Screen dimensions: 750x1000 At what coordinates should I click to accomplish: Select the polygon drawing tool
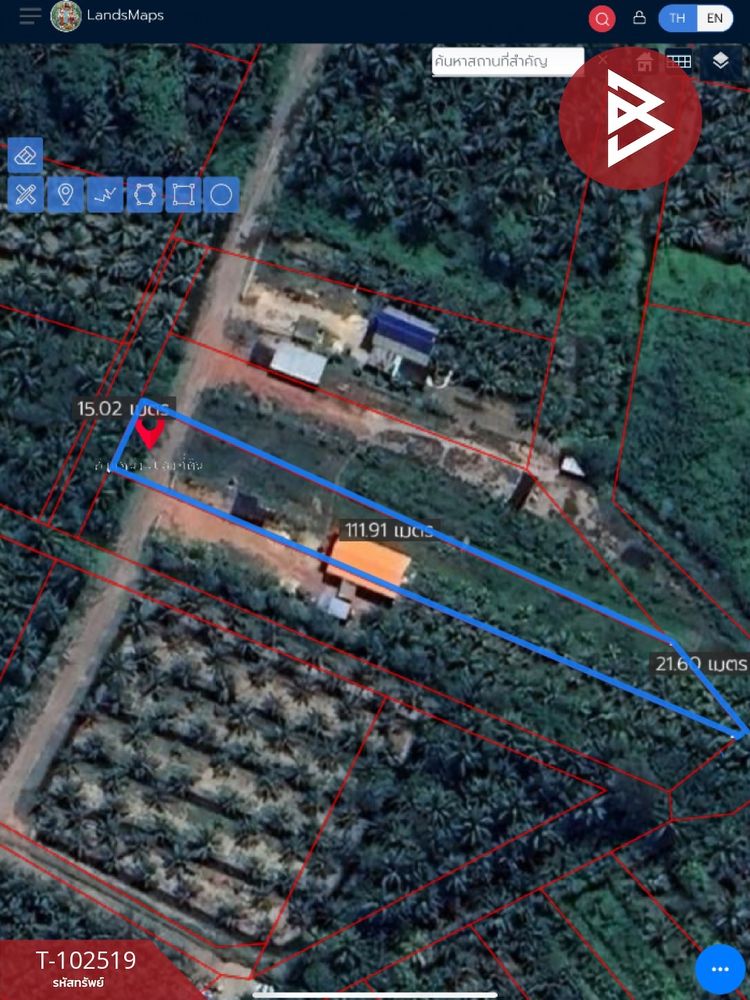144,194
